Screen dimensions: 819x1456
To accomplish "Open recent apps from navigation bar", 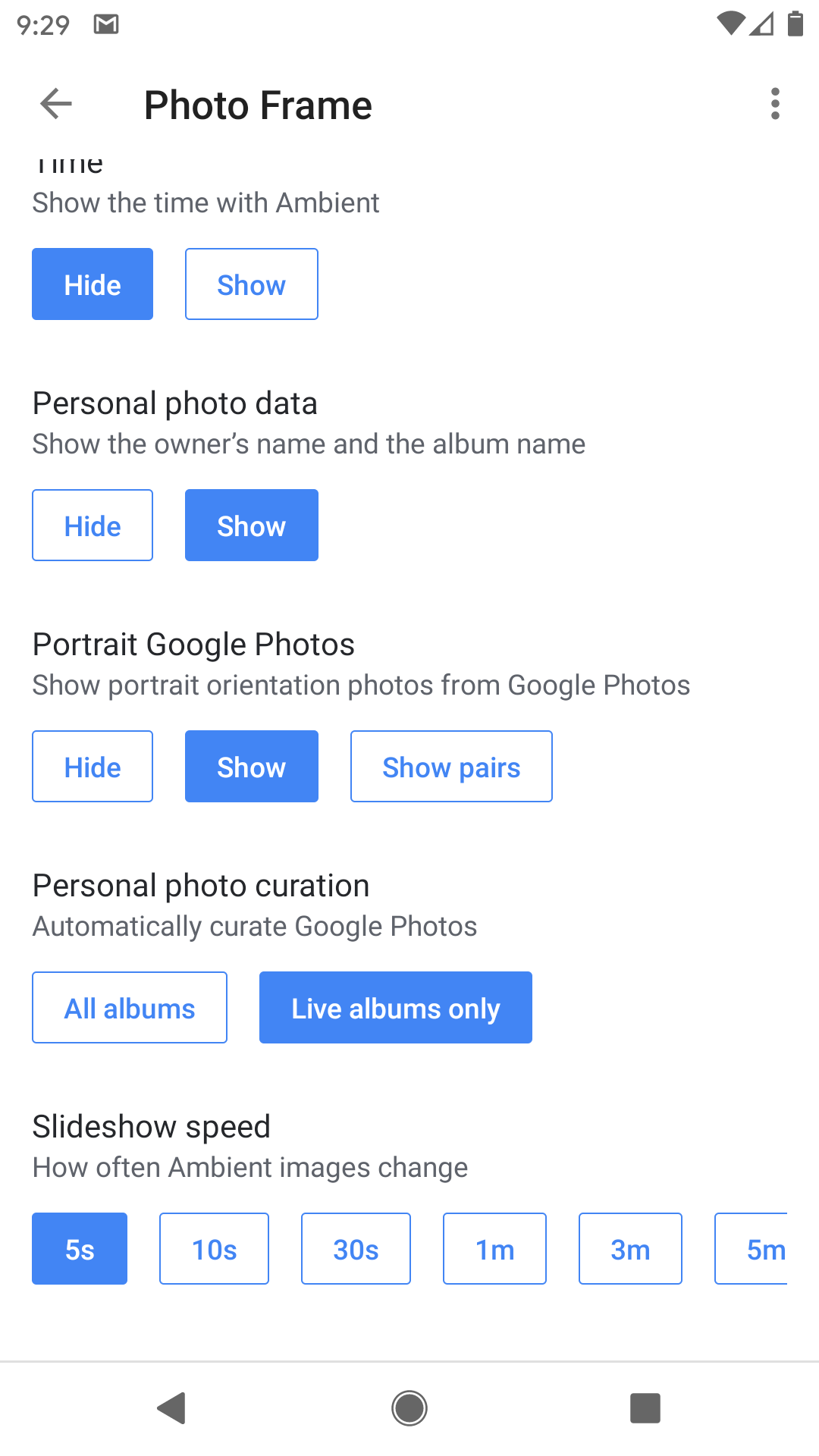I will tap(645, 1408).
